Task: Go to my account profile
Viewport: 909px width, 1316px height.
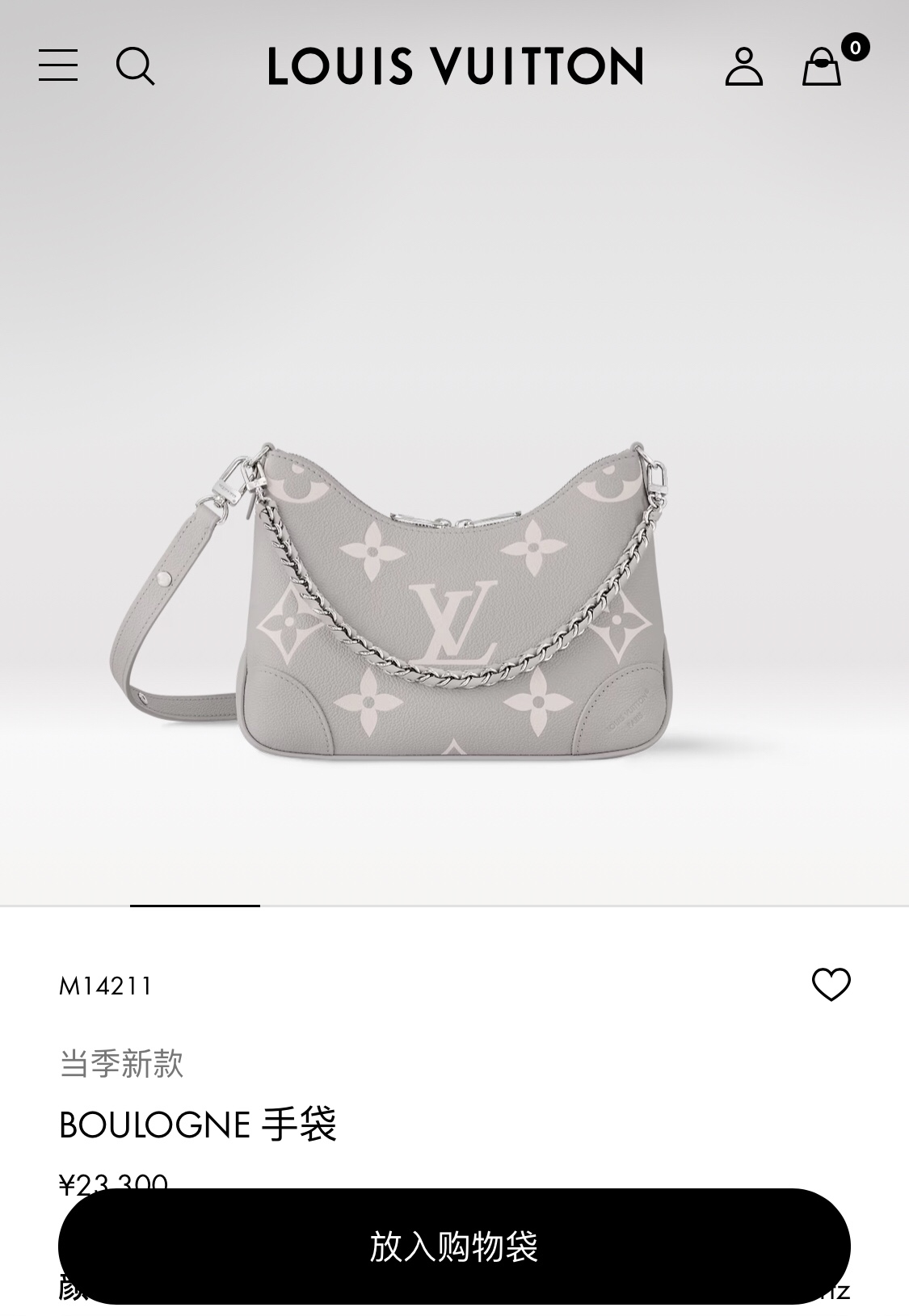Action: pyautogui.click(x=743, y=65)
